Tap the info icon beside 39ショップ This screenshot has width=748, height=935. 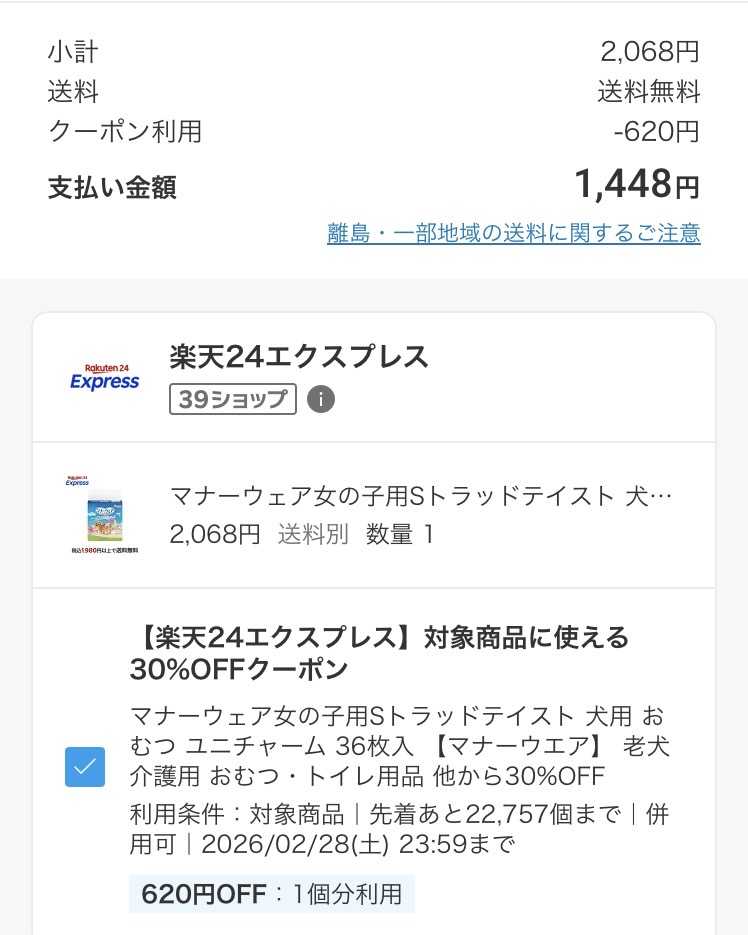(x=320, y=400)
